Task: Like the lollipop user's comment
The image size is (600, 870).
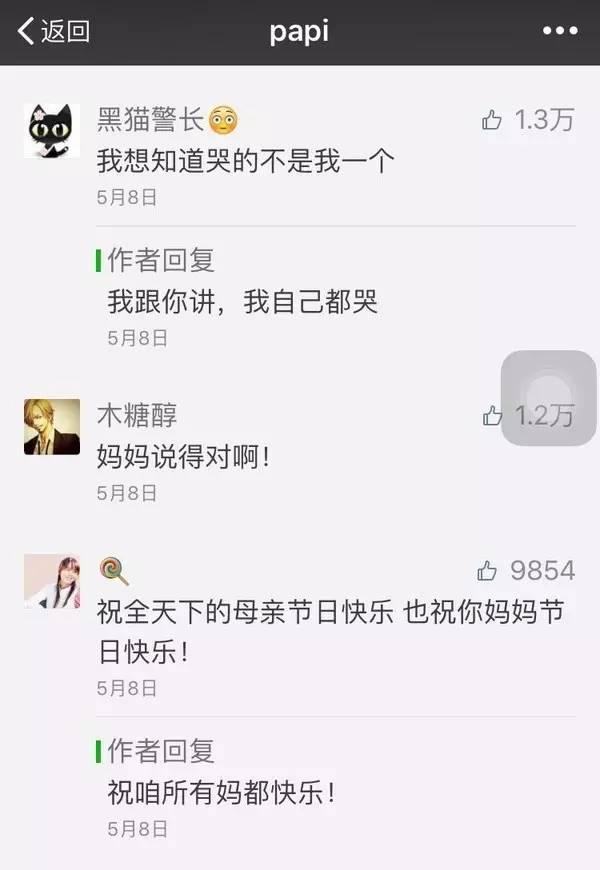Action: (487, 571)
